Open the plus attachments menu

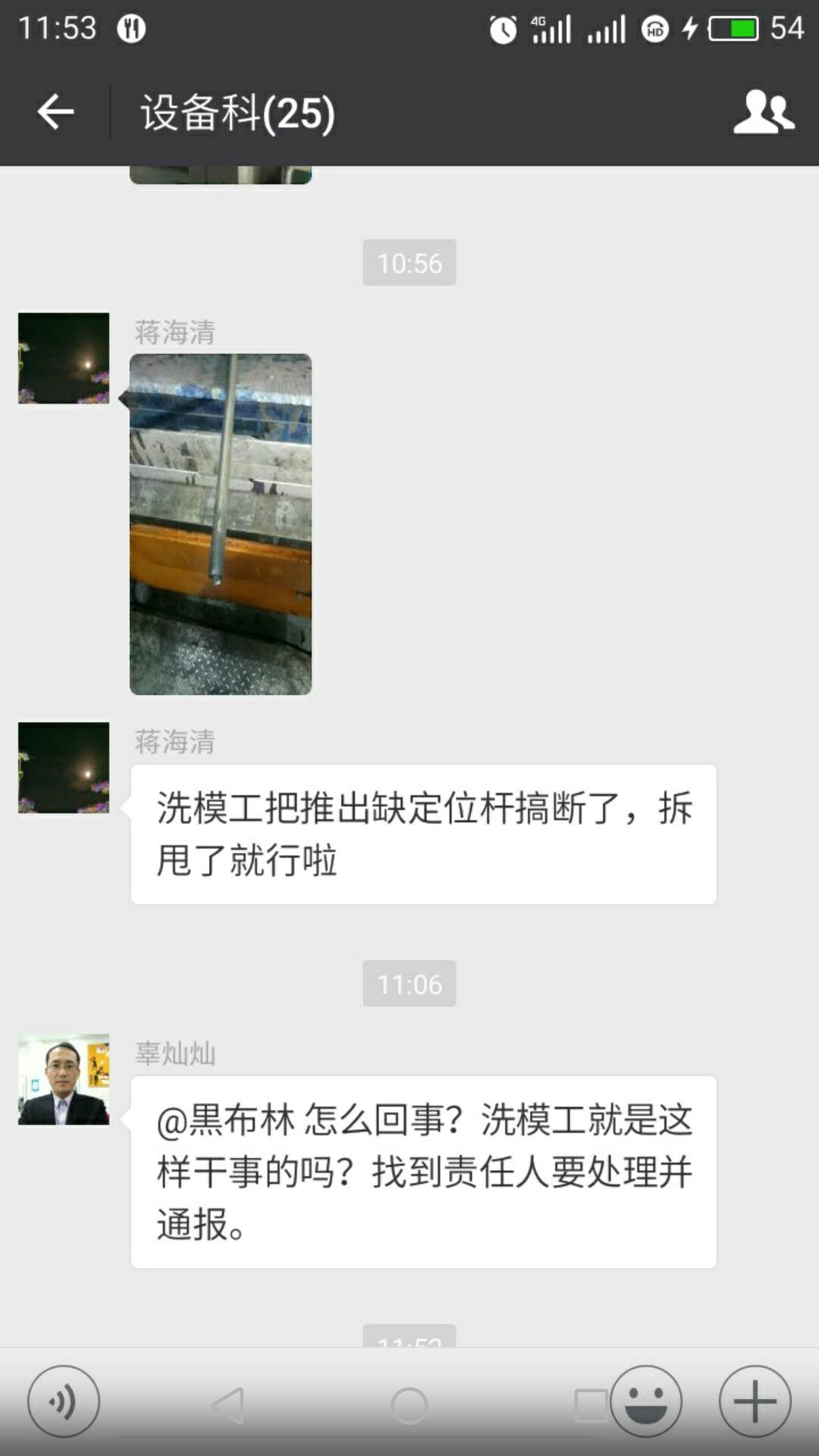click(x=755, y=1401)
